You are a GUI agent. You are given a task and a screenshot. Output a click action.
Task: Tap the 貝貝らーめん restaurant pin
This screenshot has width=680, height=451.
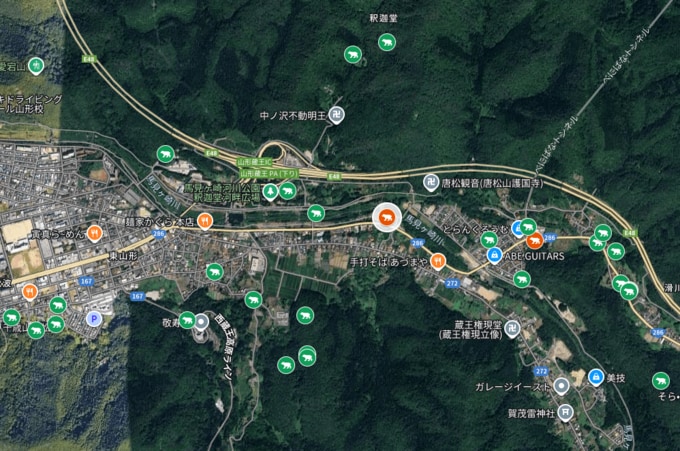(x=93, y=233)
